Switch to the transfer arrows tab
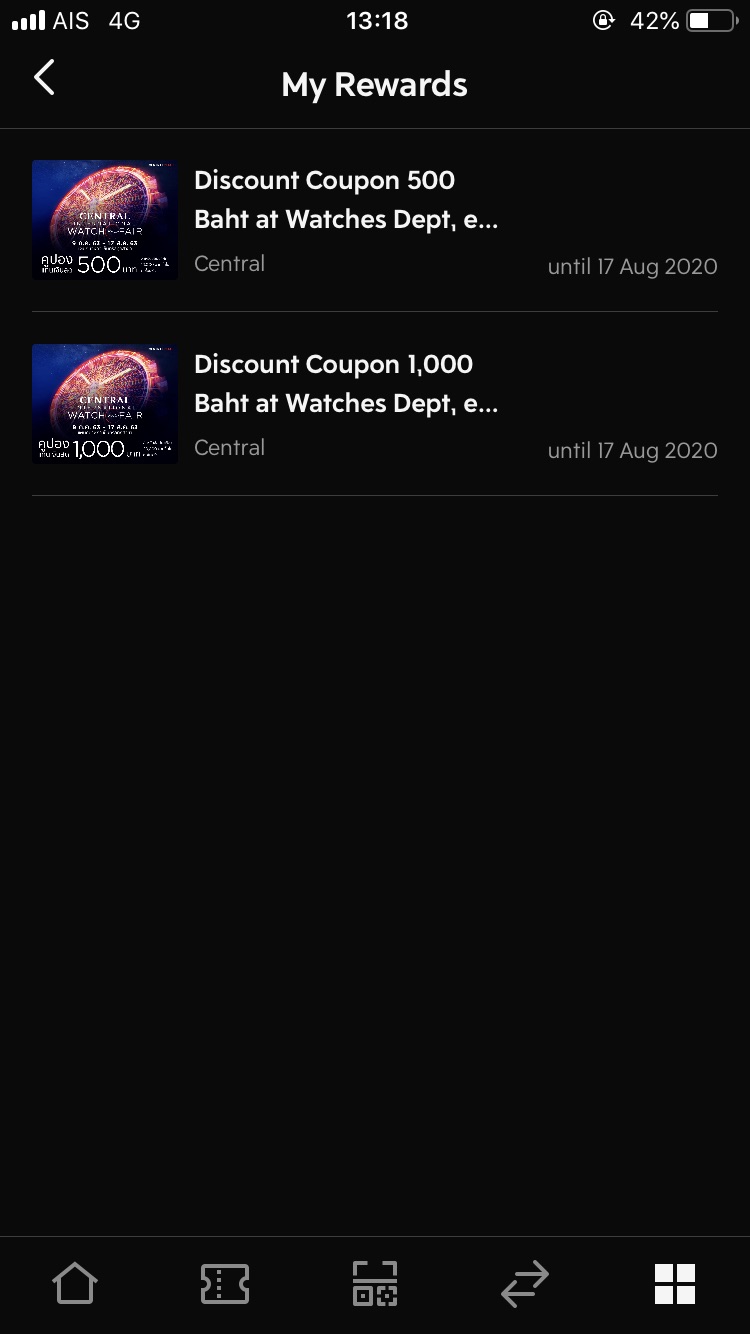 pos(525,1283)
